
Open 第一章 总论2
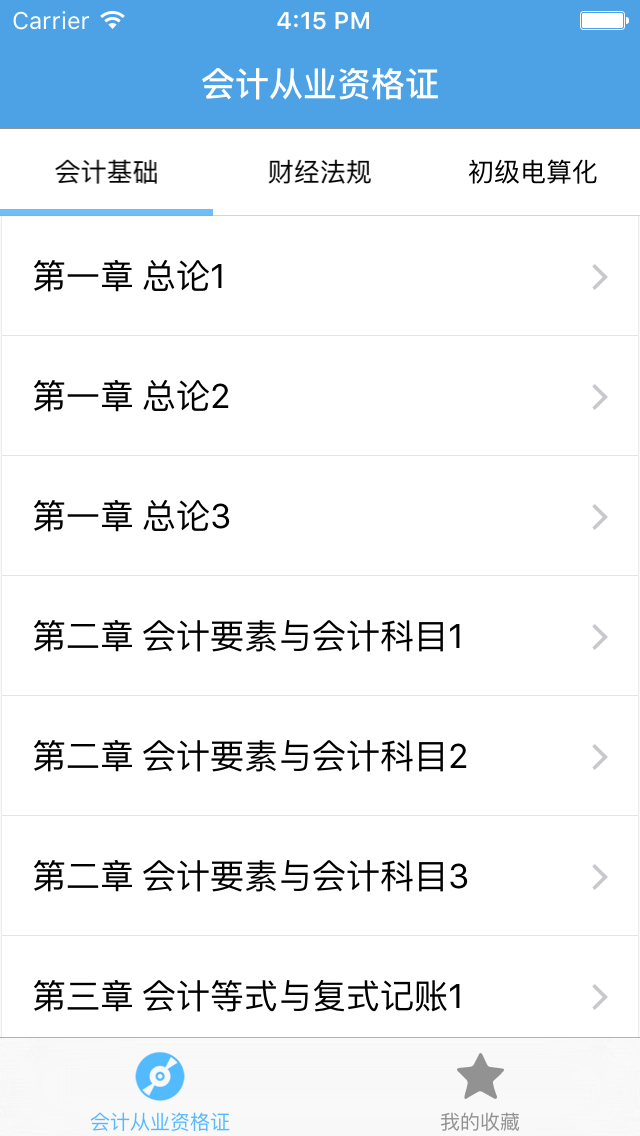tap(320, 396)
